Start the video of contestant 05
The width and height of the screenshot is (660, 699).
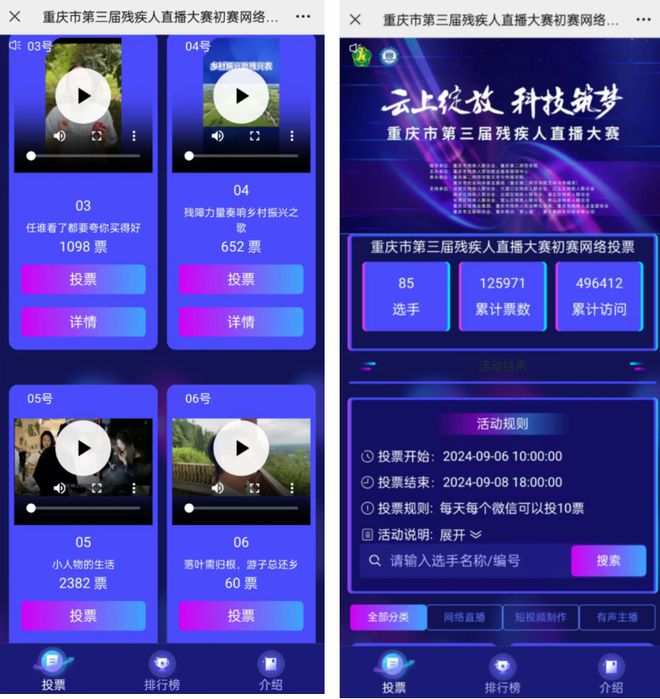pyautogui.click(x=83, y=448)
